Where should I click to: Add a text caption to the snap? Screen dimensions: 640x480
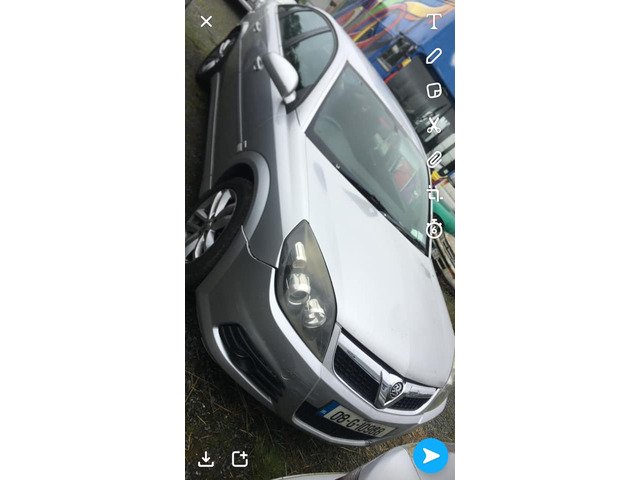pyautogui.click(x=434, y=21)
